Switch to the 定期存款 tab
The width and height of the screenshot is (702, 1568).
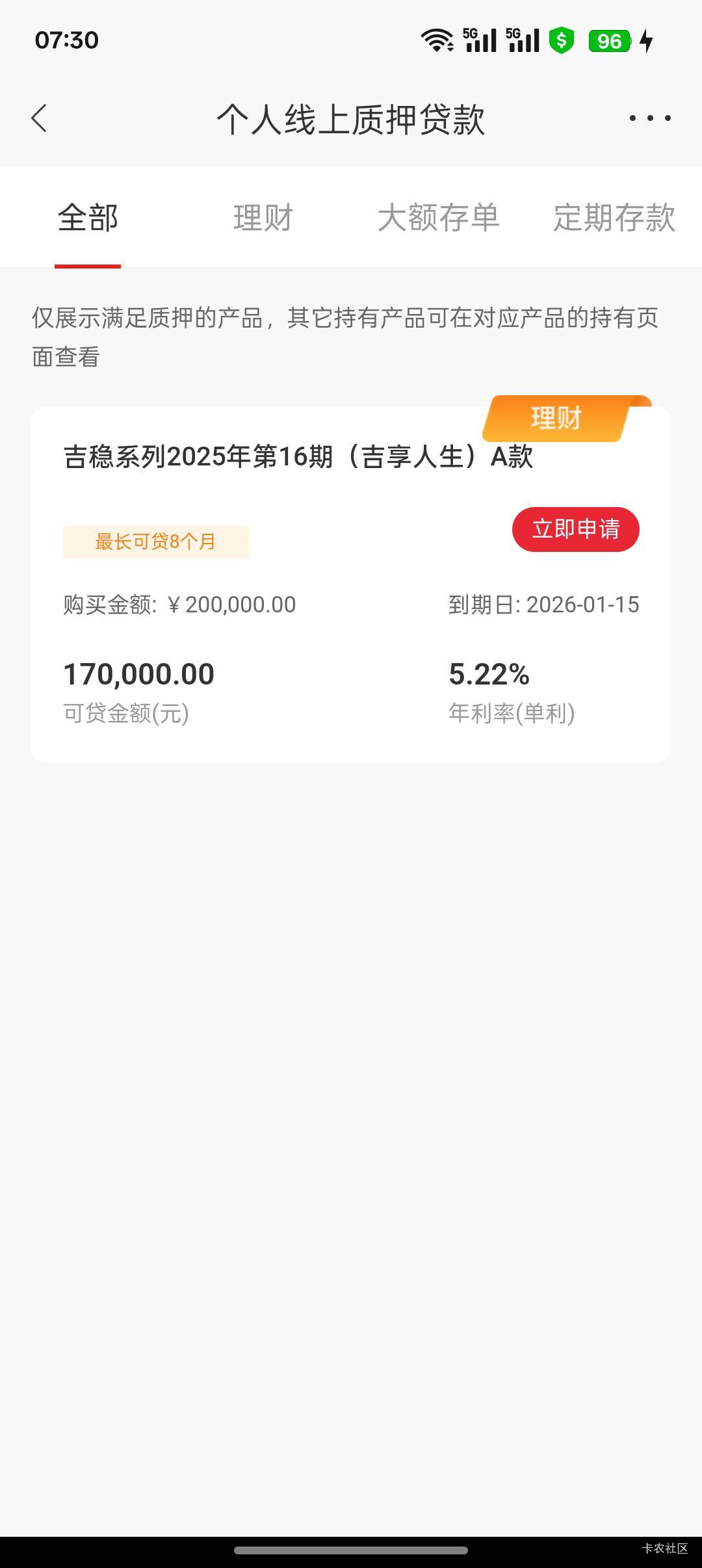[614, 218]
